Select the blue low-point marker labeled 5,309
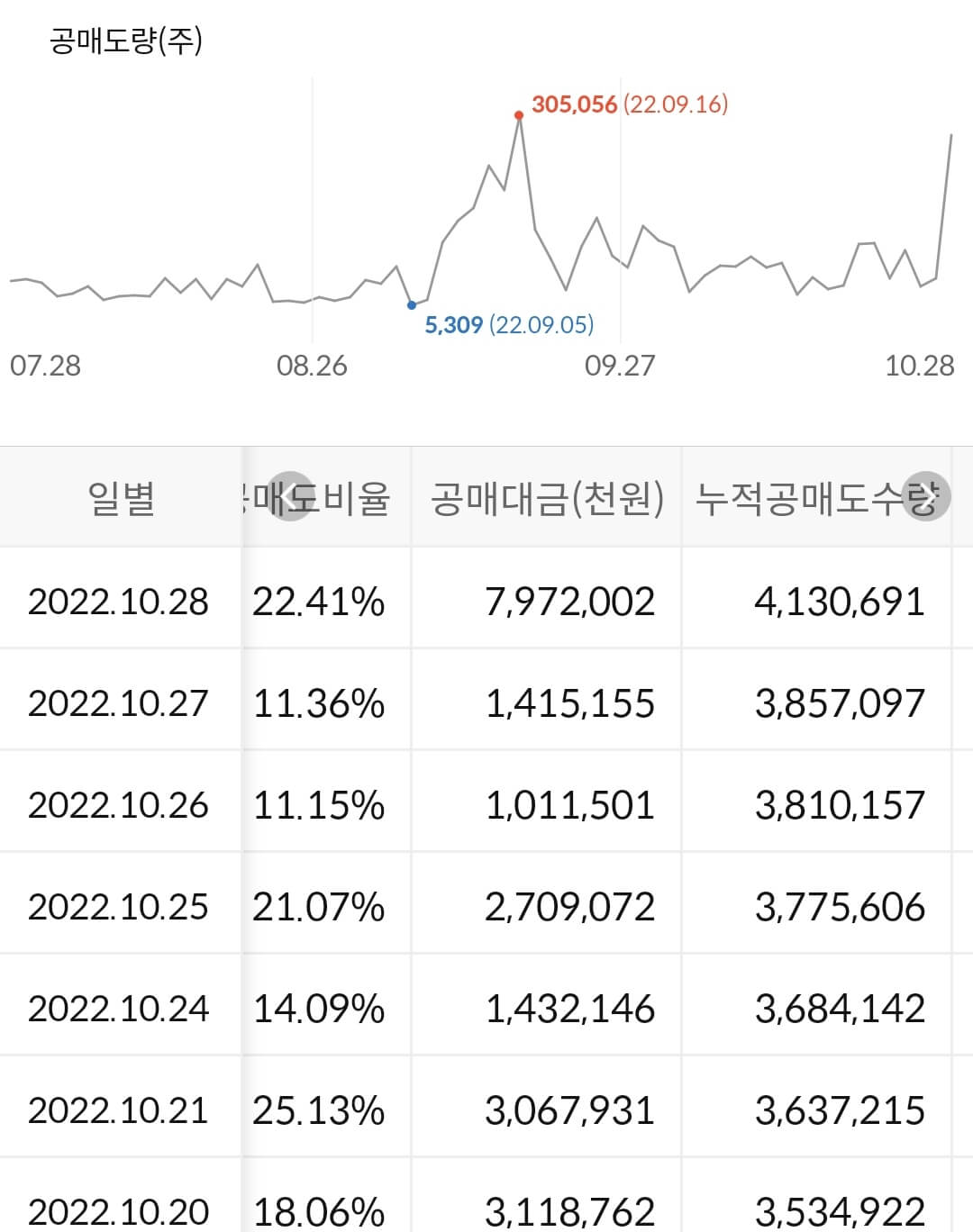The width and height of the screenshot is (973, 1232). click(x=413, y=306)
